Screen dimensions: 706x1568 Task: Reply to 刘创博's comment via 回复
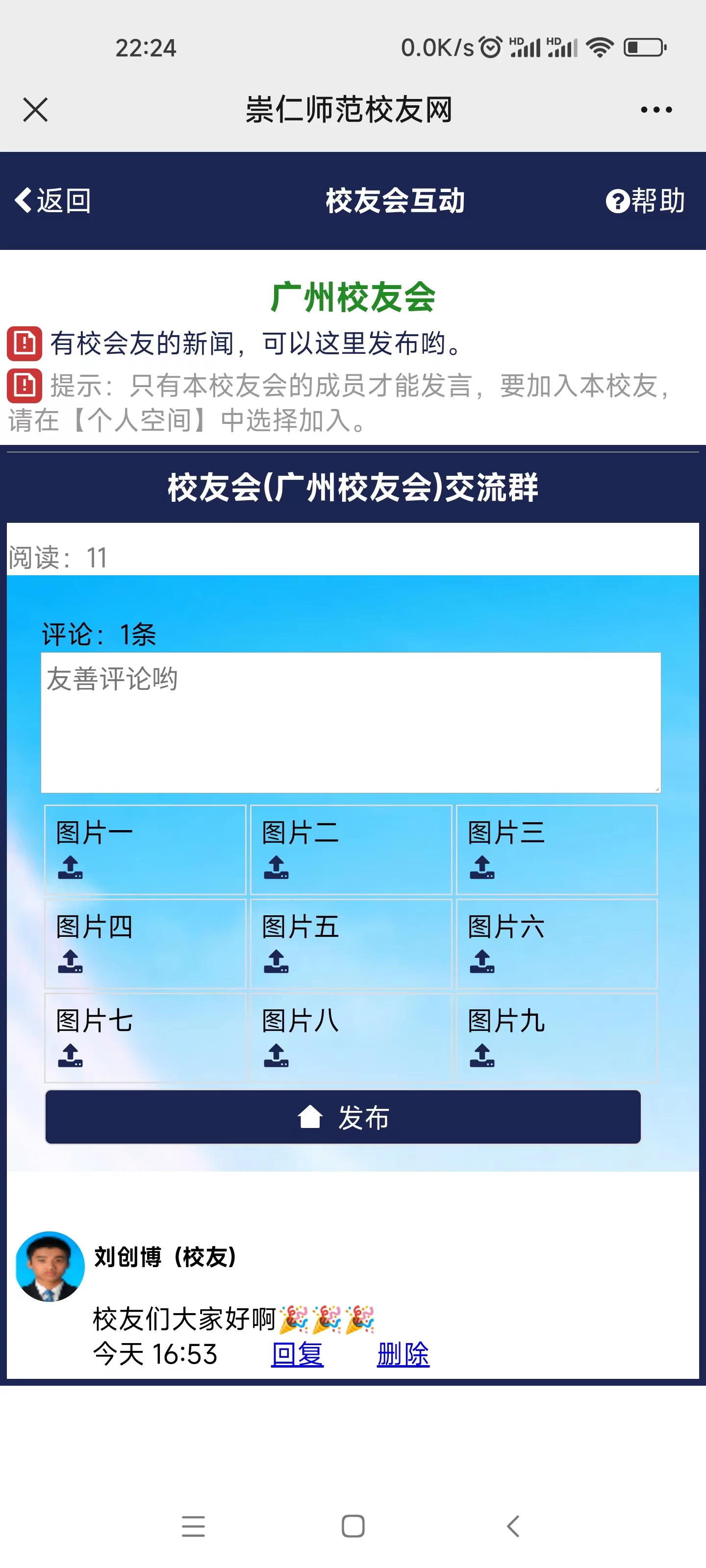[297, 1354]
